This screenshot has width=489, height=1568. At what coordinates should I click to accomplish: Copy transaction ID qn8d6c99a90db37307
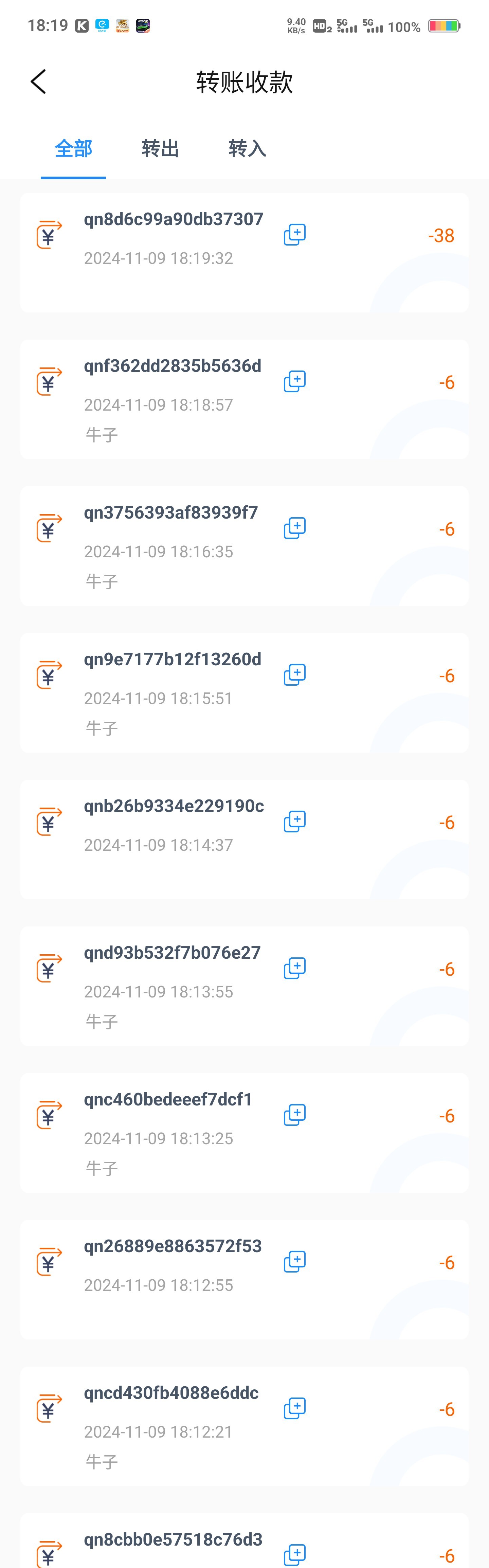295,234
